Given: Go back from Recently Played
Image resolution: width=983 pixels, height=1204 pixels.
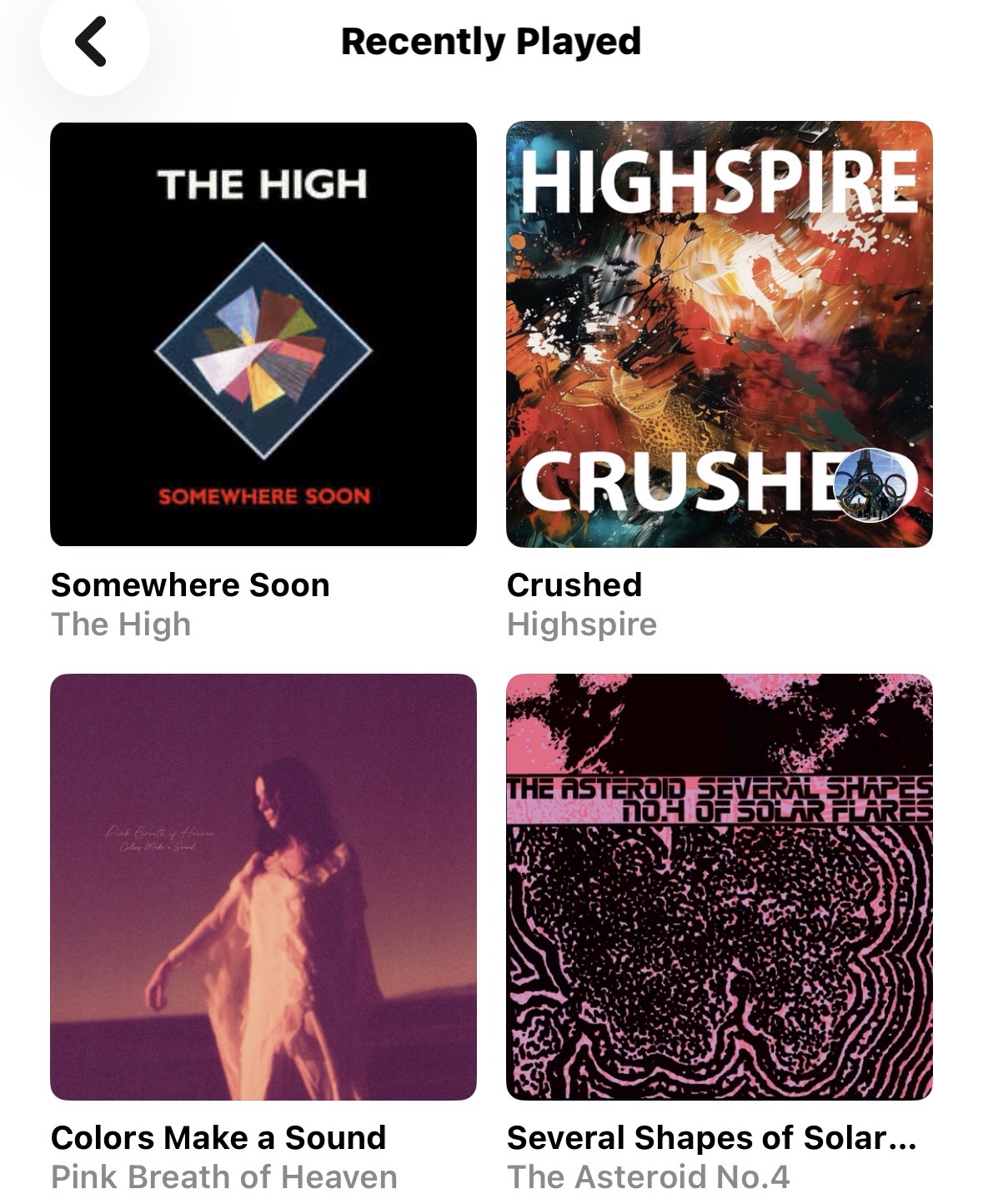Looking at the screenshot, I should [x=92, y=42].
